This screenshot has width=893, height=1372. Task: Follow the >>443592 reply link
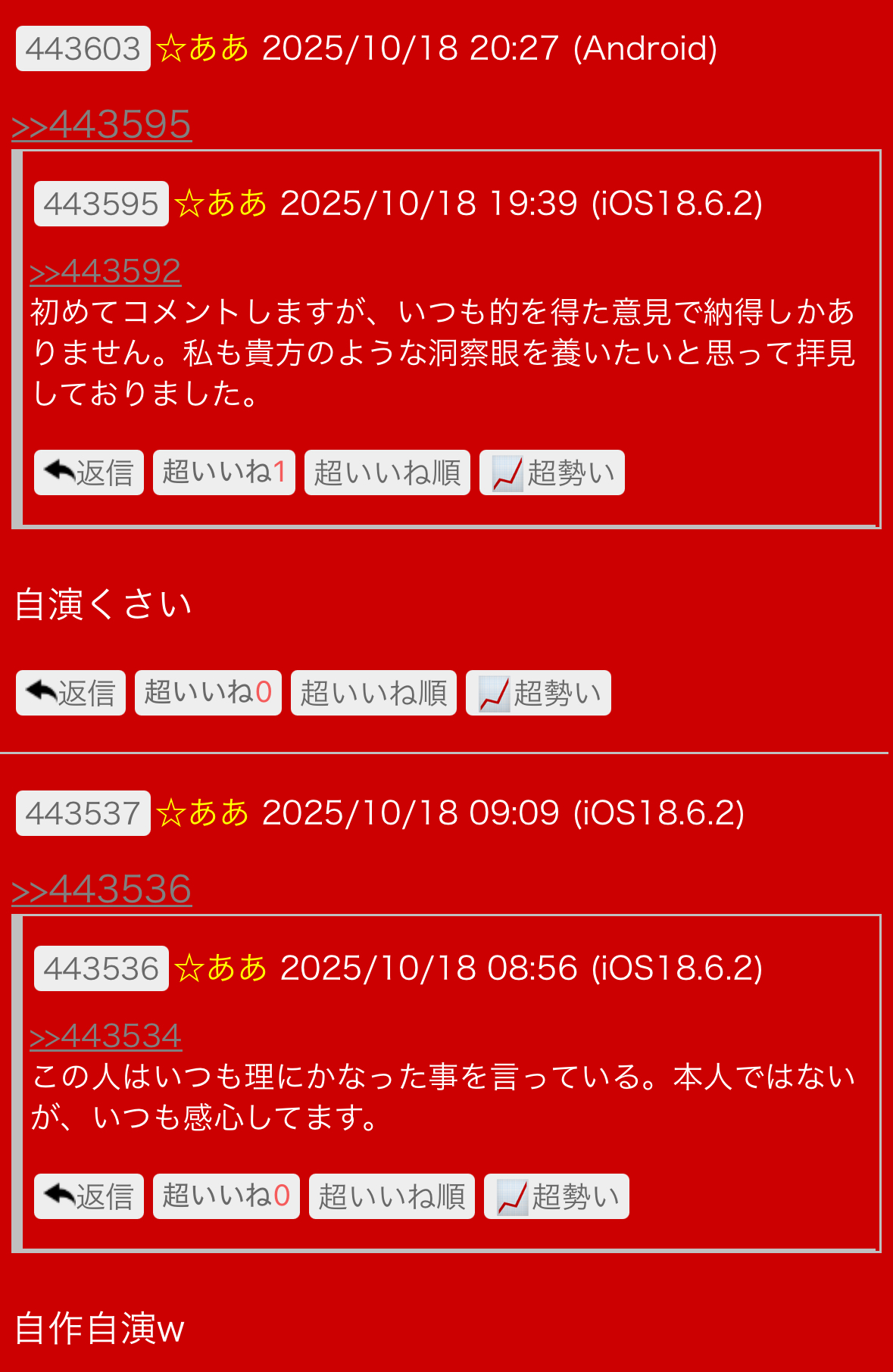click(105, 272)
